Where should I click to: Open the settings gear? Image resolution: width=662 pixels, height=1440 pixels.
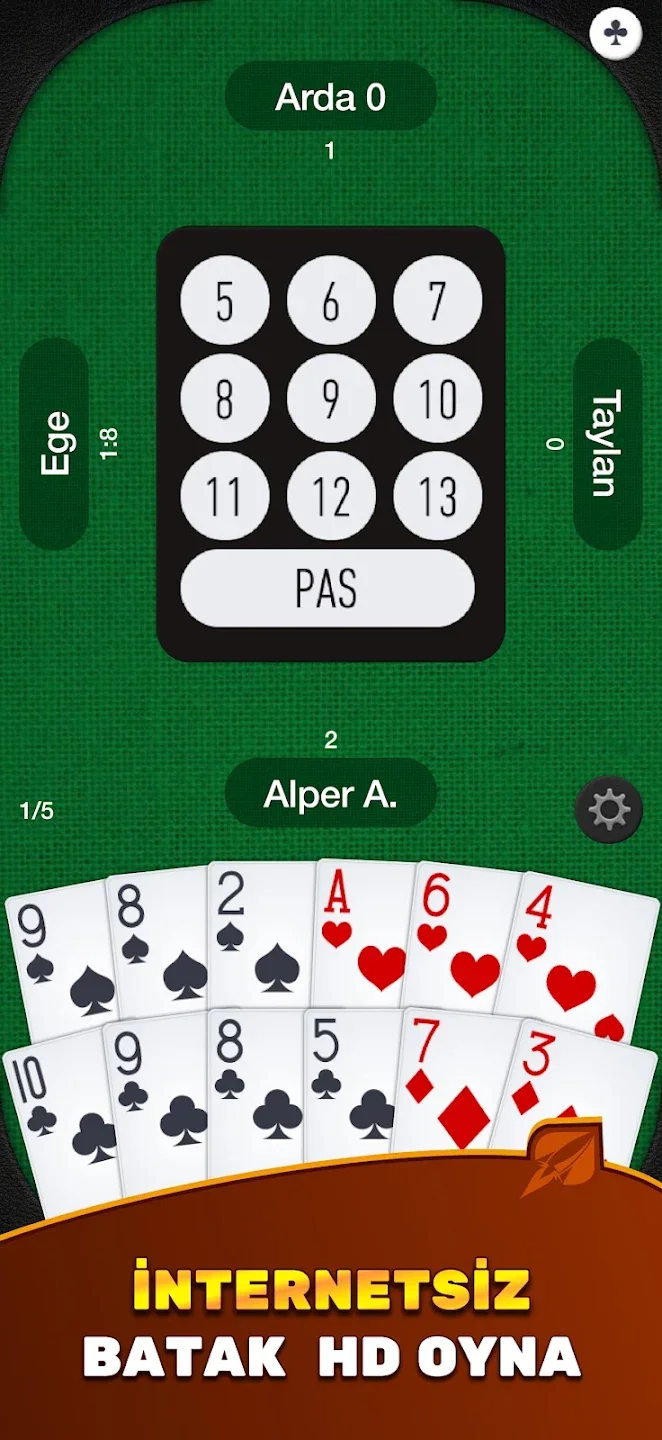point(609,809)
